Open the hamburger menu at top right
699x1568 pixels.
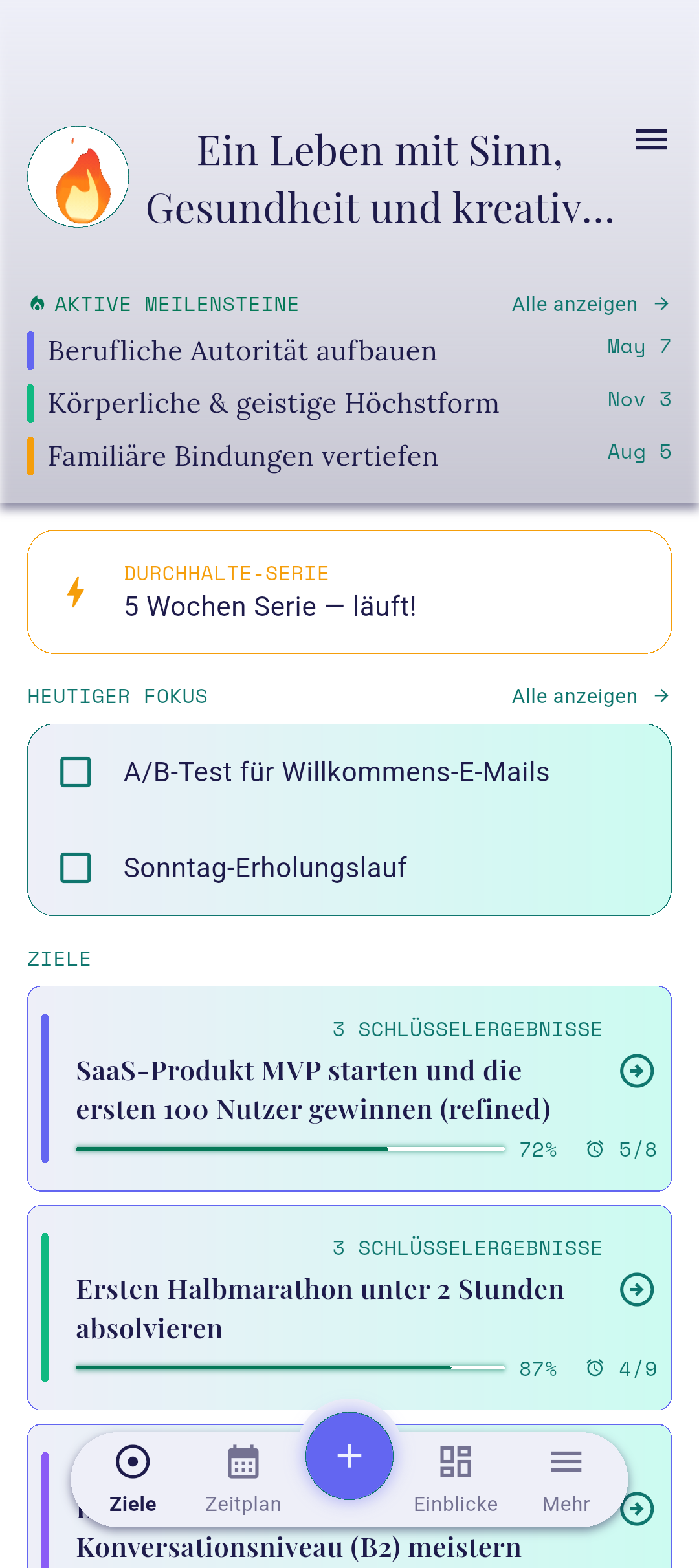tap(651, 140)
